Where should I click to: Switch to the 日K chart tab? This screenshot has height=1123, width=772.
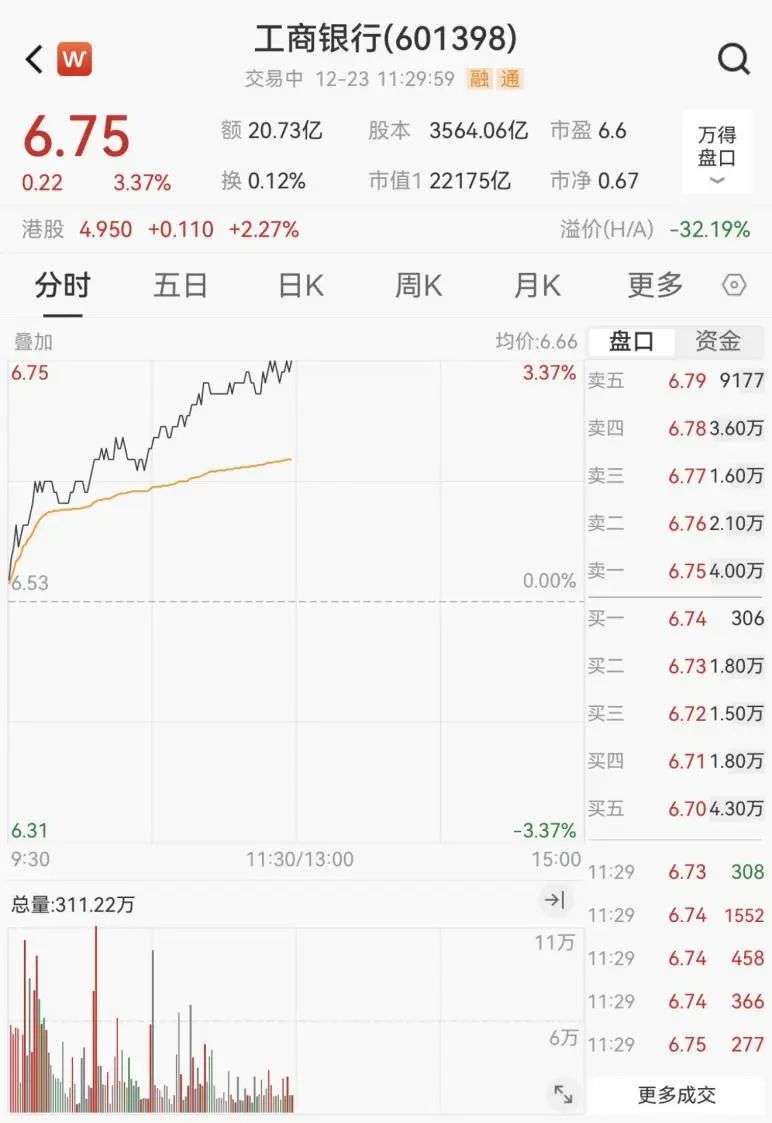pos(301,286)
